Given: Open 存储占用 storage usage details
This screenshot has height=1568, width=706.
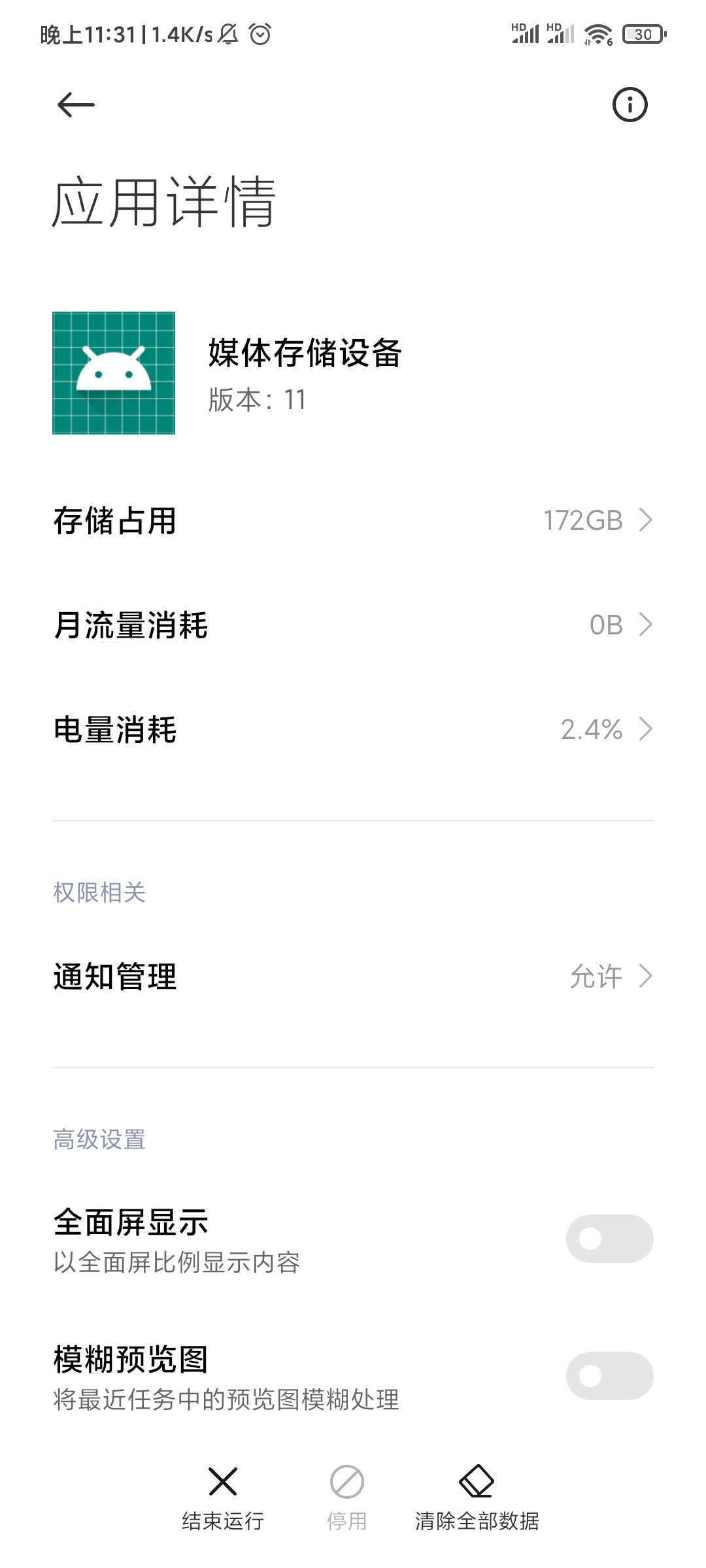Looking at the screenshot, I should click(x=353, y=521).
